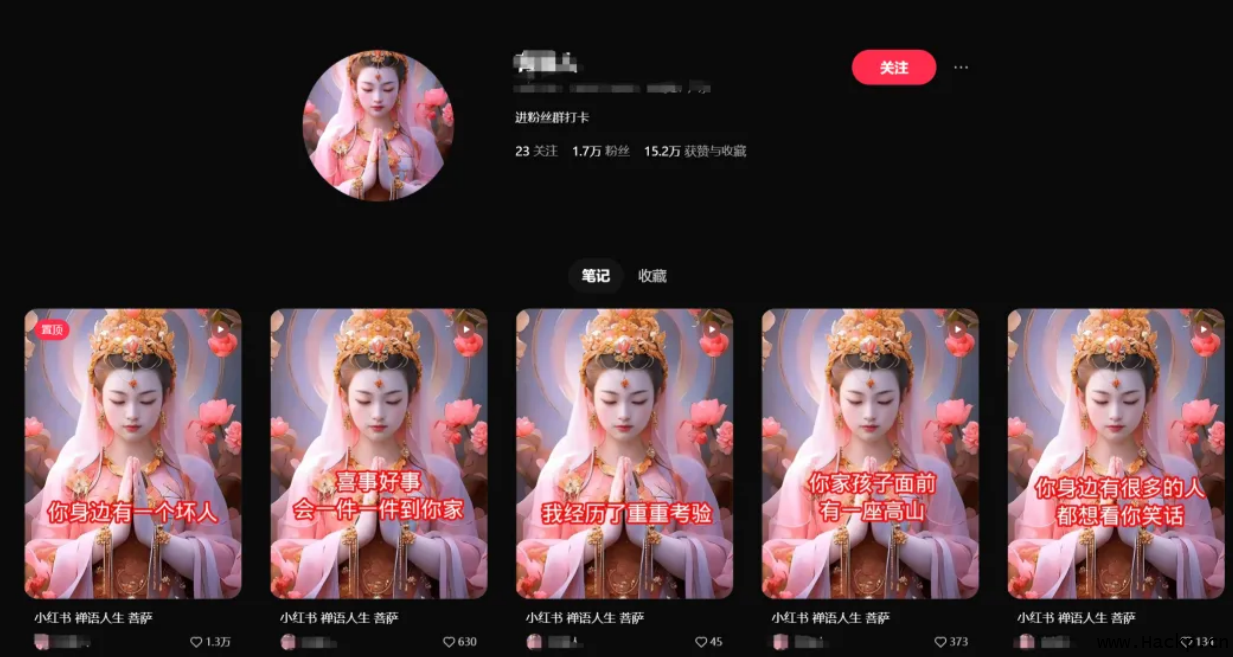Open the note 我经历了重重考验

point(624,453)
